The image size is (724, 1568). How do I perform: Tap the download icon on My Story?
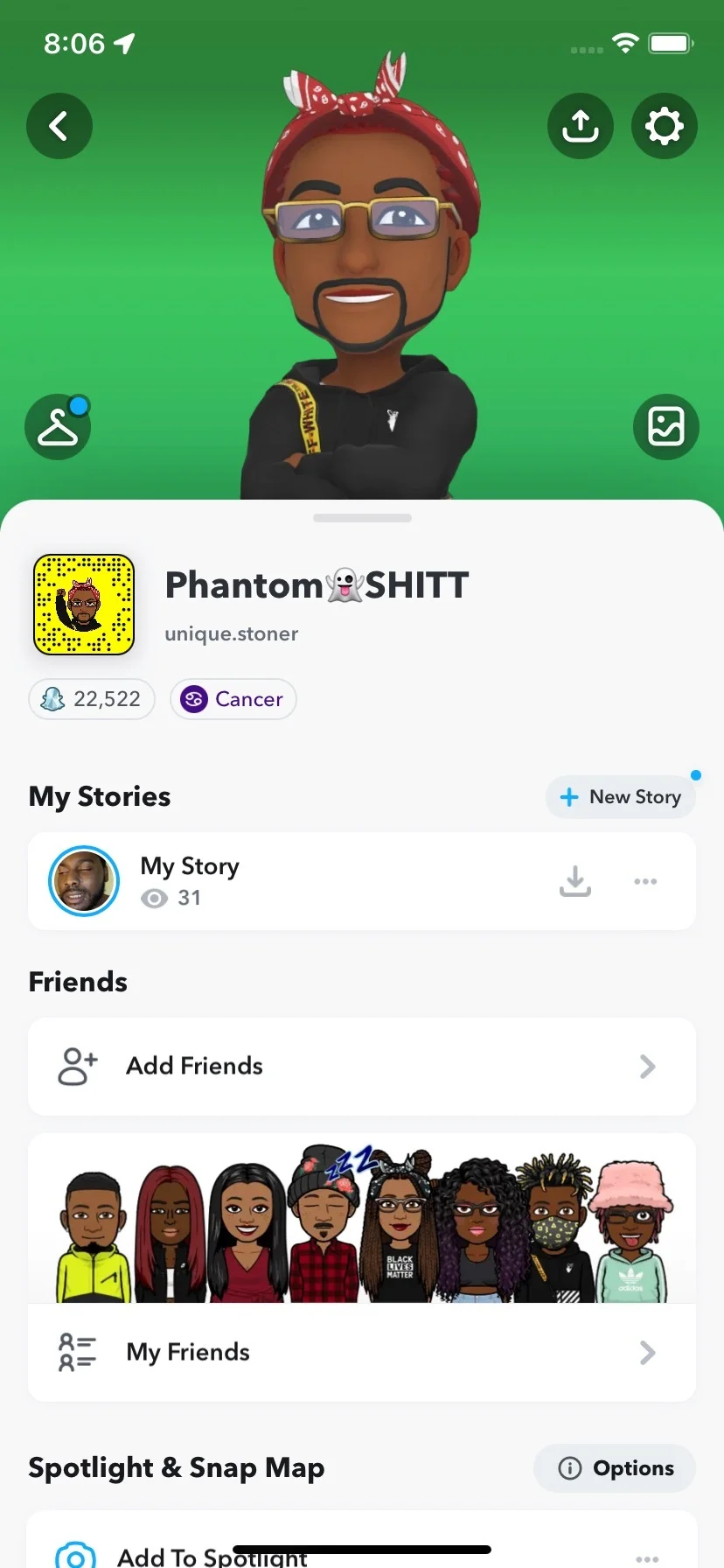[x=575, y=881]
